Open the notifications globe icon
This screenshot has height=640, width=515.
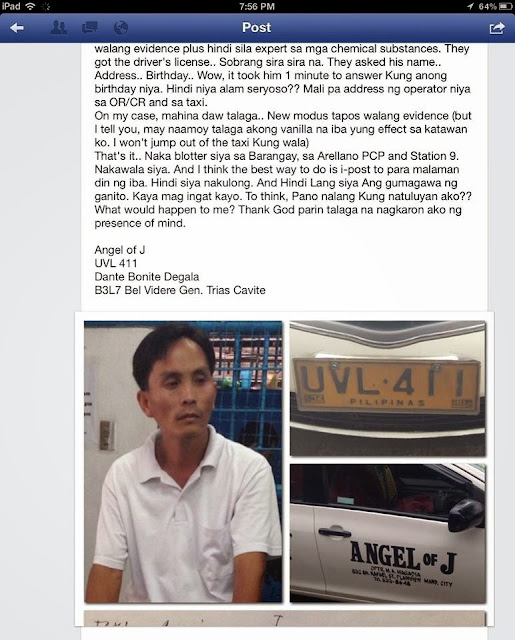[121, 28]
